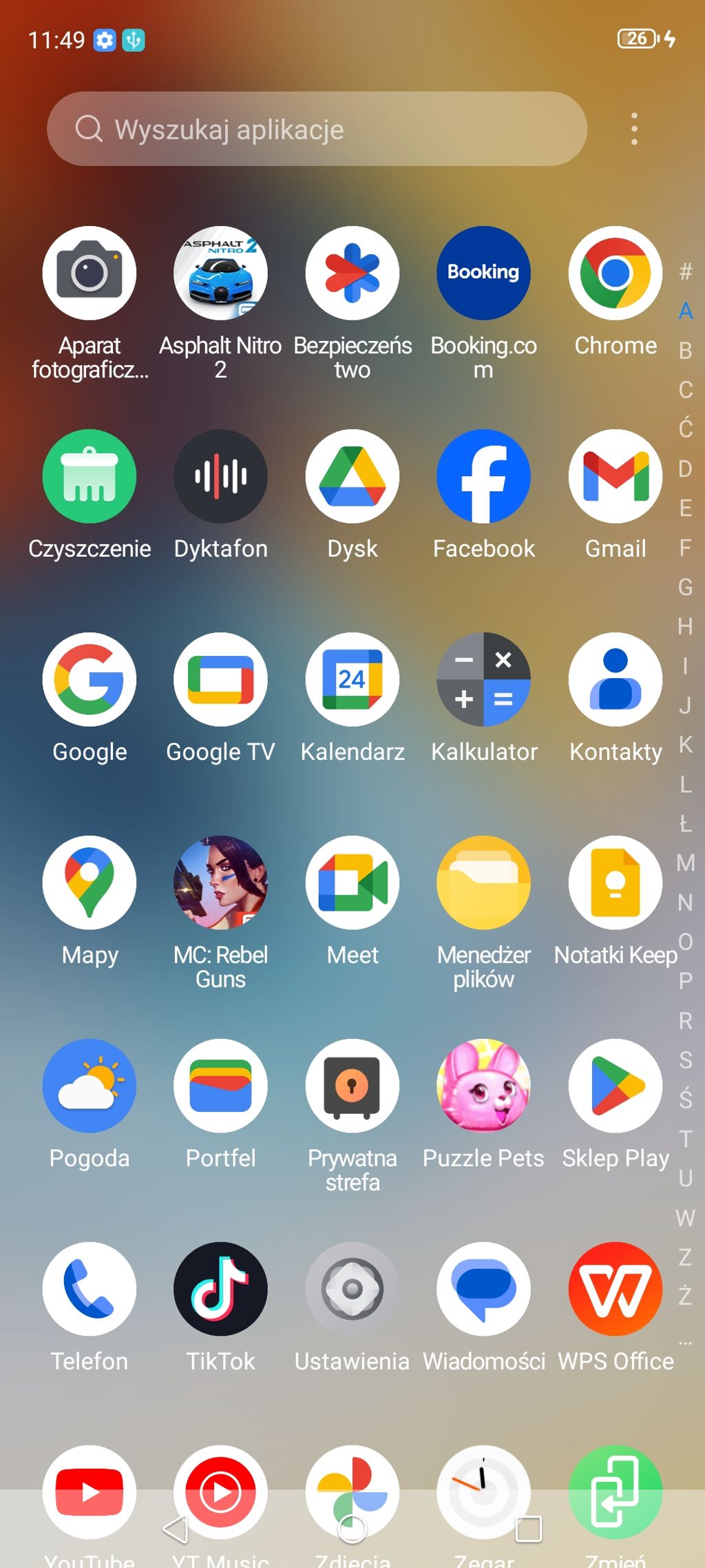705x1568 pixels.
Task: Launch Facebook
Action: [x=483, y=477]
